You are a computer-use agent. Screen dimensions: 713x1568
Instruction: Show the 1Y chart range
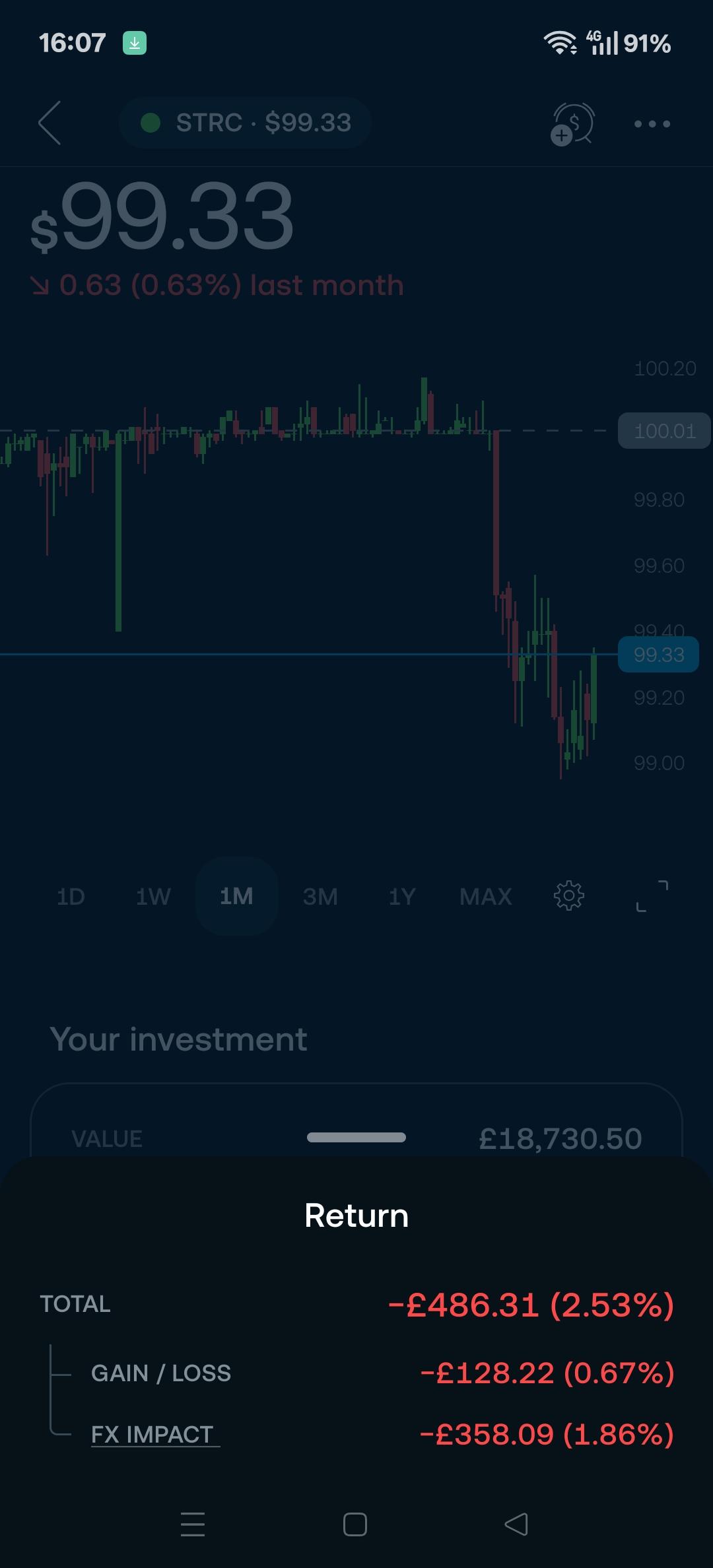pos(402,896)
